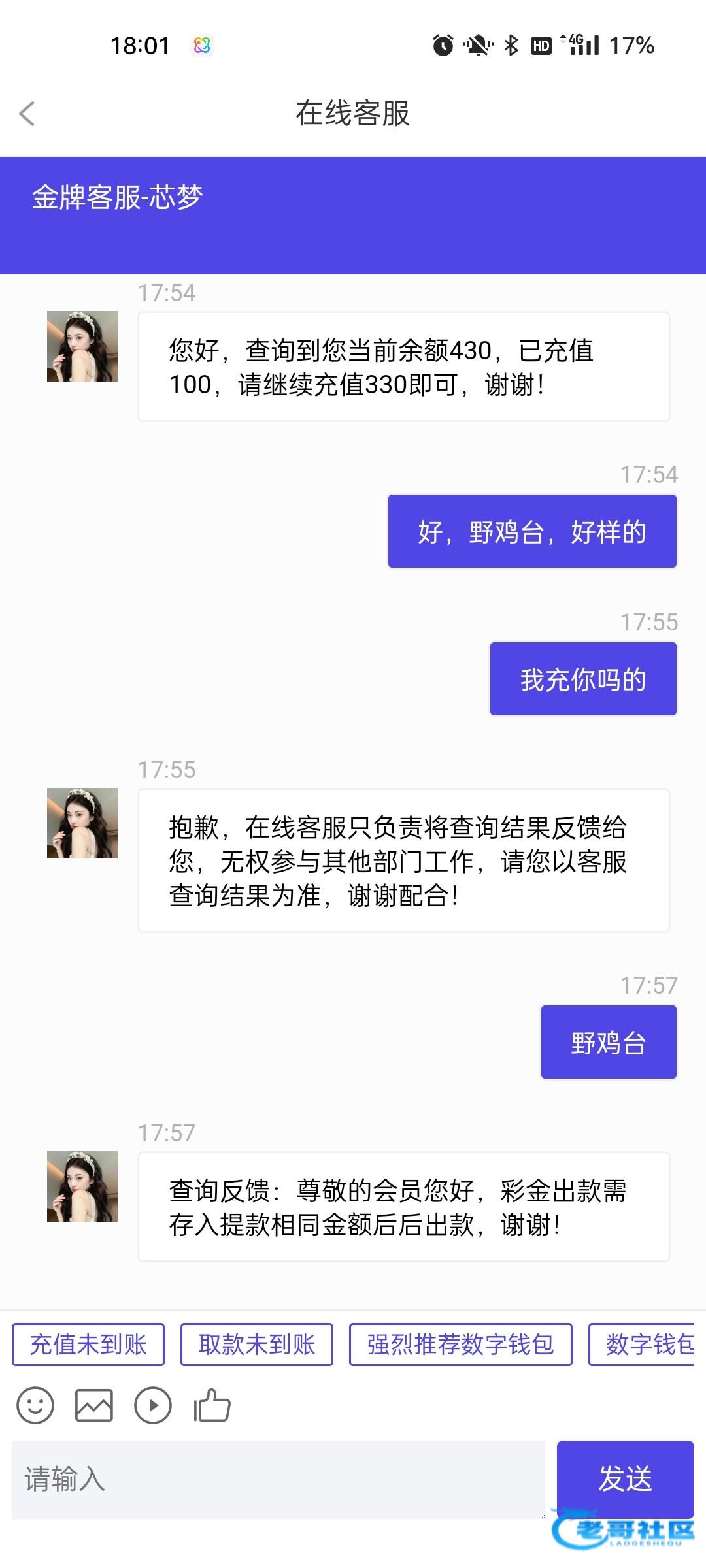Give the service a thumbs up
Image resolution: width=706 pixels, height=1568 pixels.
(x=212, y=1405)
